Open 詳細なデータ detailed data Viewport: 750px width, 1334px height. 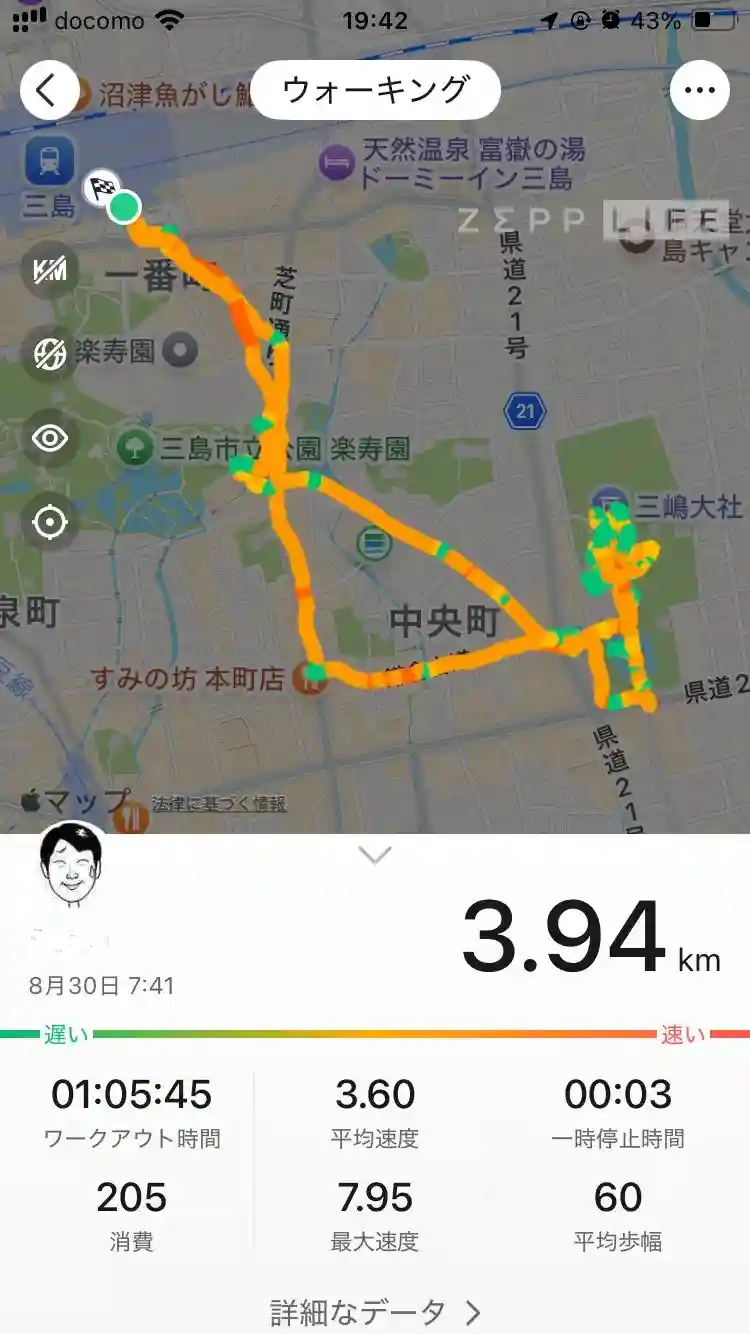point(375,1311)
